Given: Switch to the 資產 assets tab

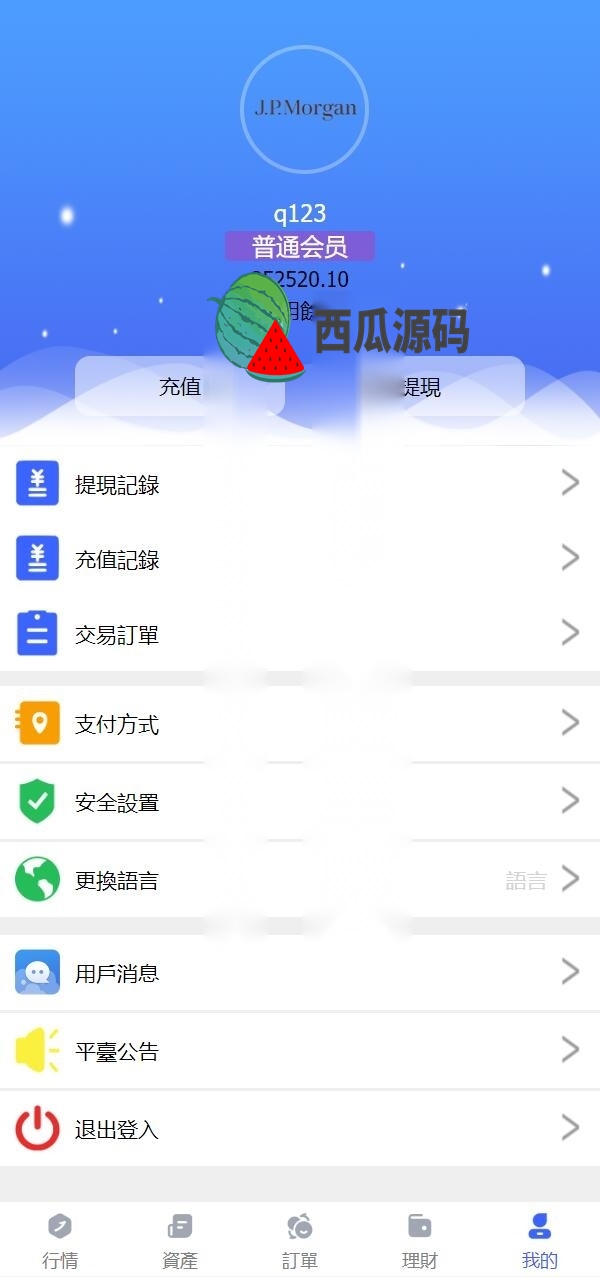Looking at the screenshot, I should (180, 1240).
